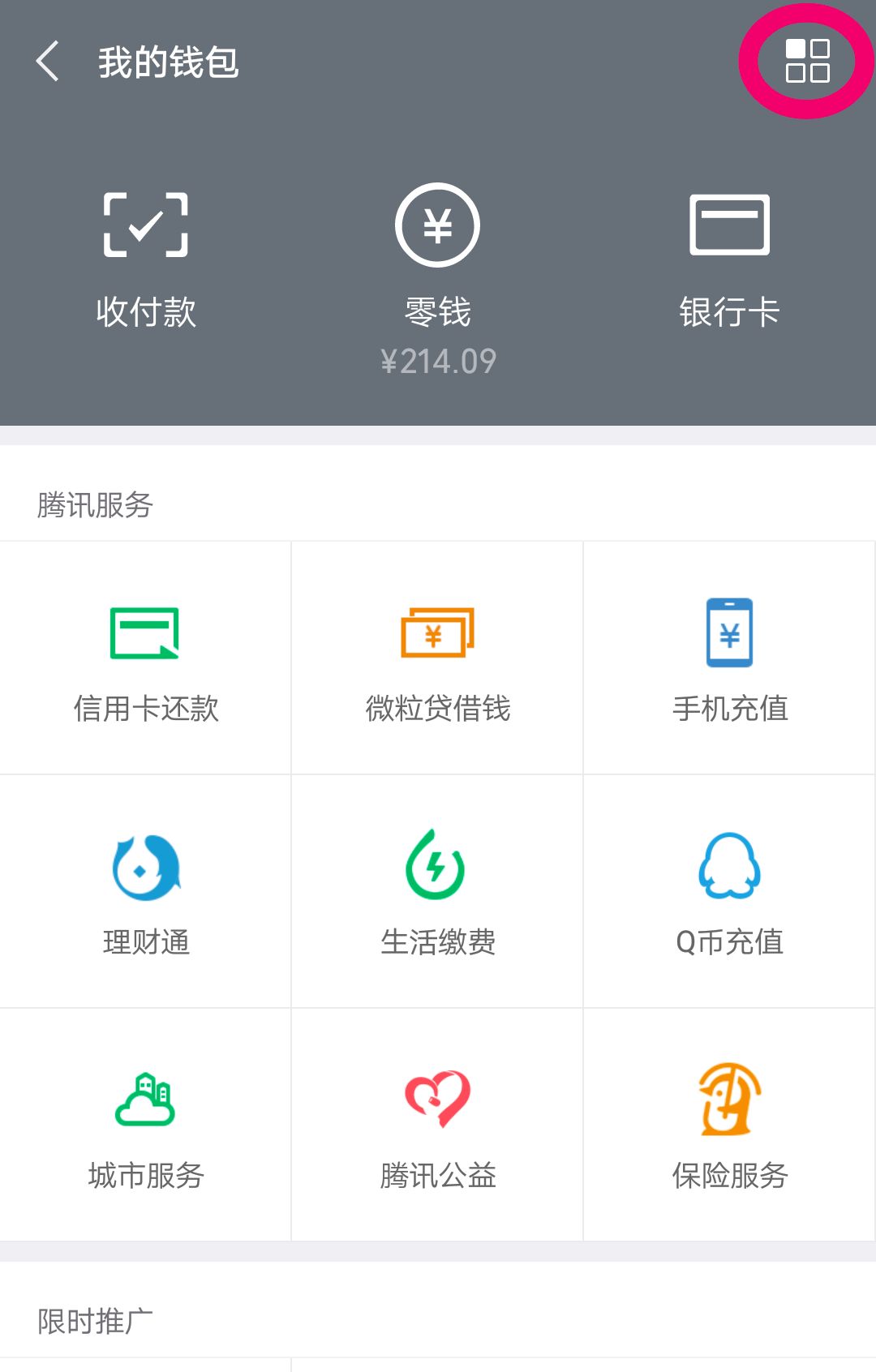The width and height of the screenshot is (876, 1372).
Task: Open the grid menu icon in the header
Action: 807,62
